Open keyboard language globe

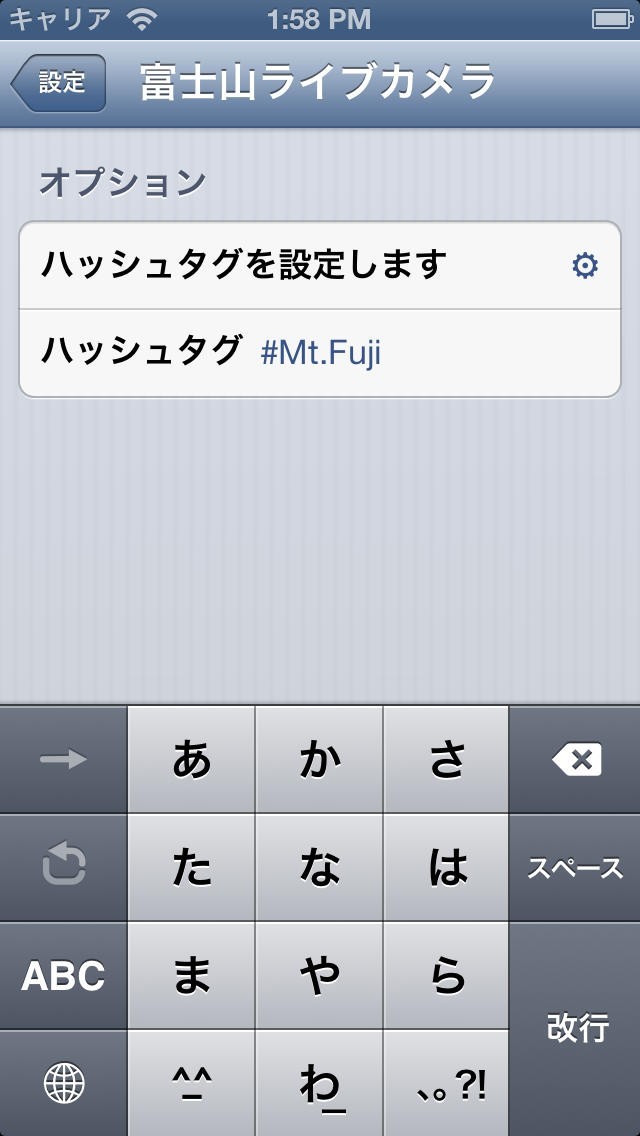63,1083
